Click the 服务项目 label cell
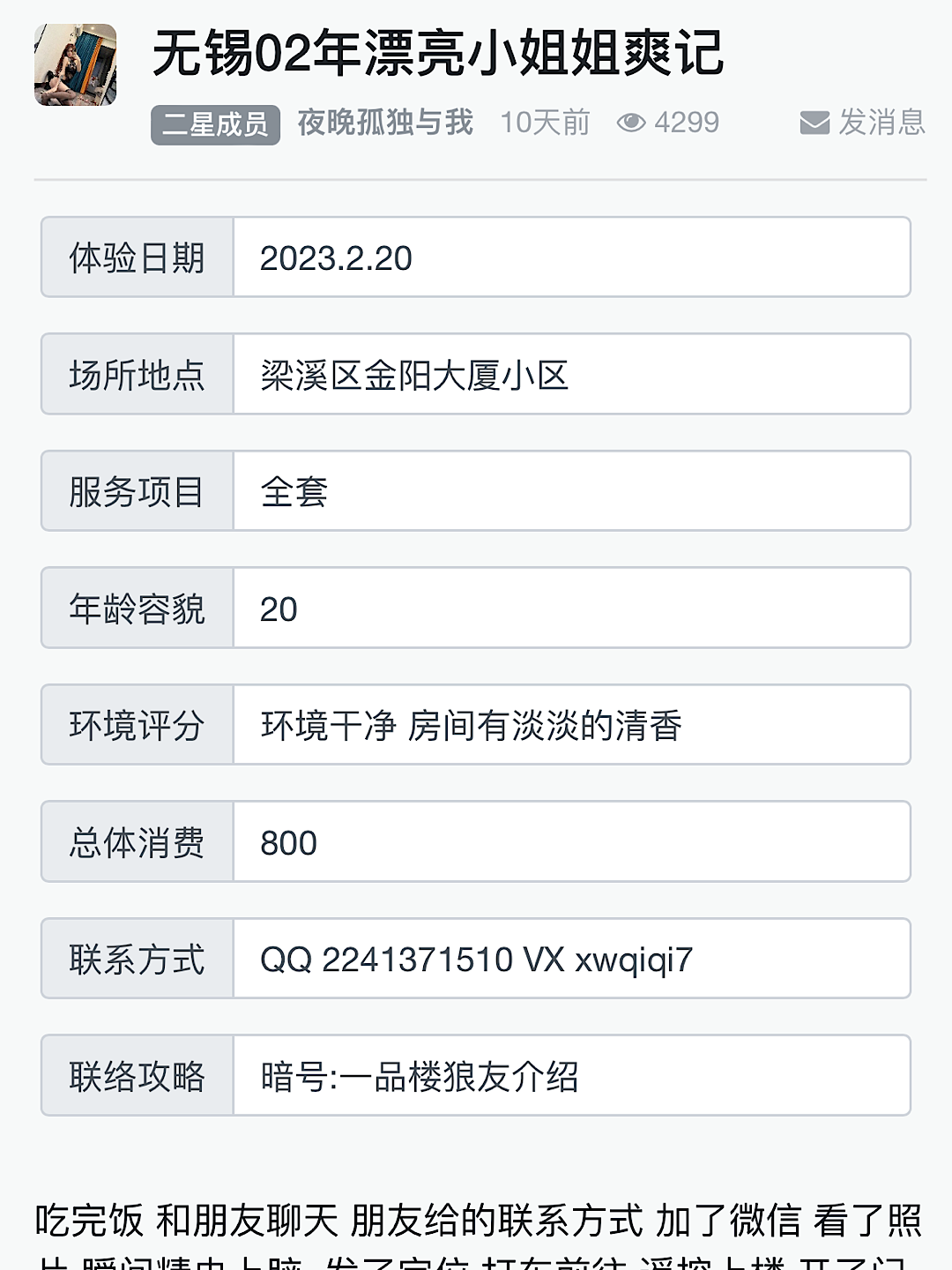This screenshot has width=952, height=1270. pyautogui.click(x=137, y=490)
